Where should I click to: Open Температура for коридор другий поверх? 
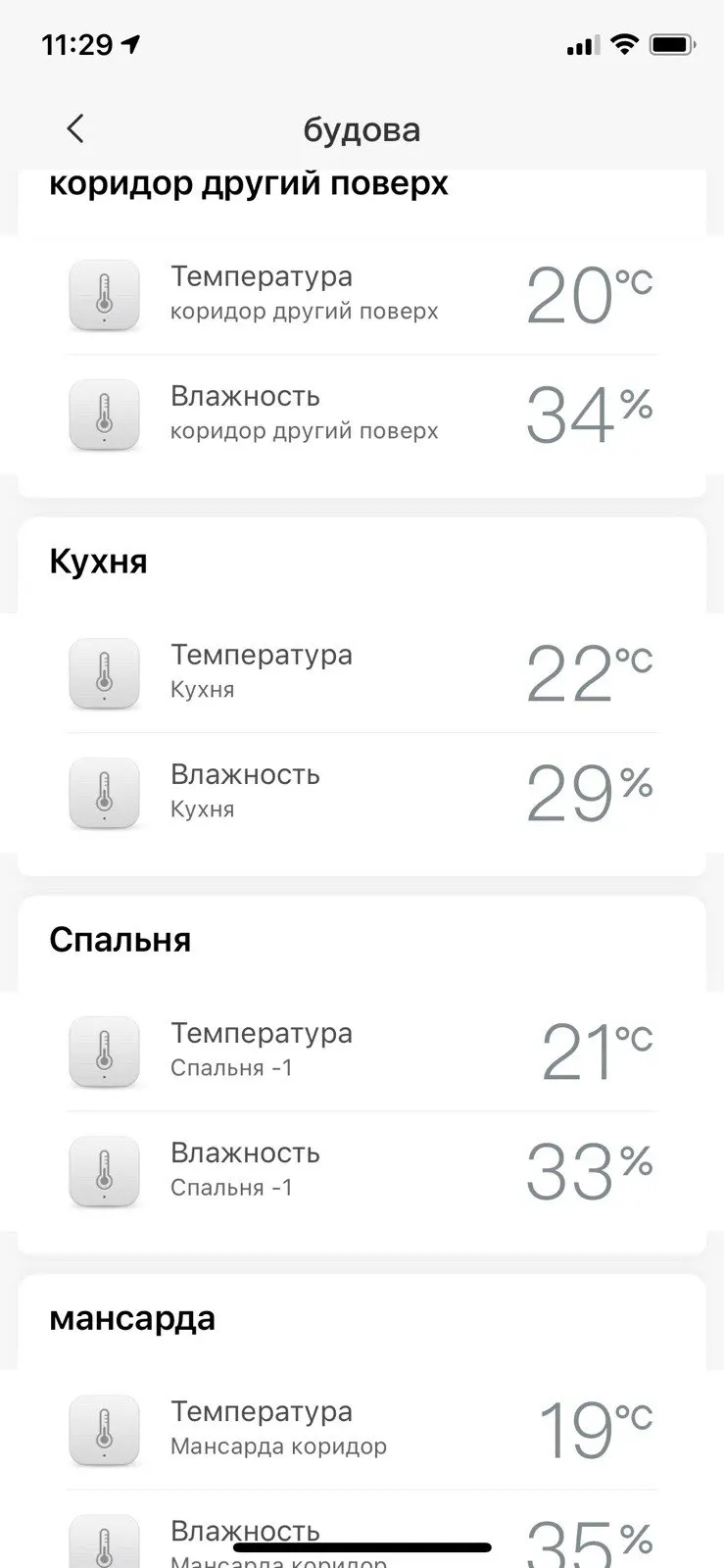coord(361,294)
